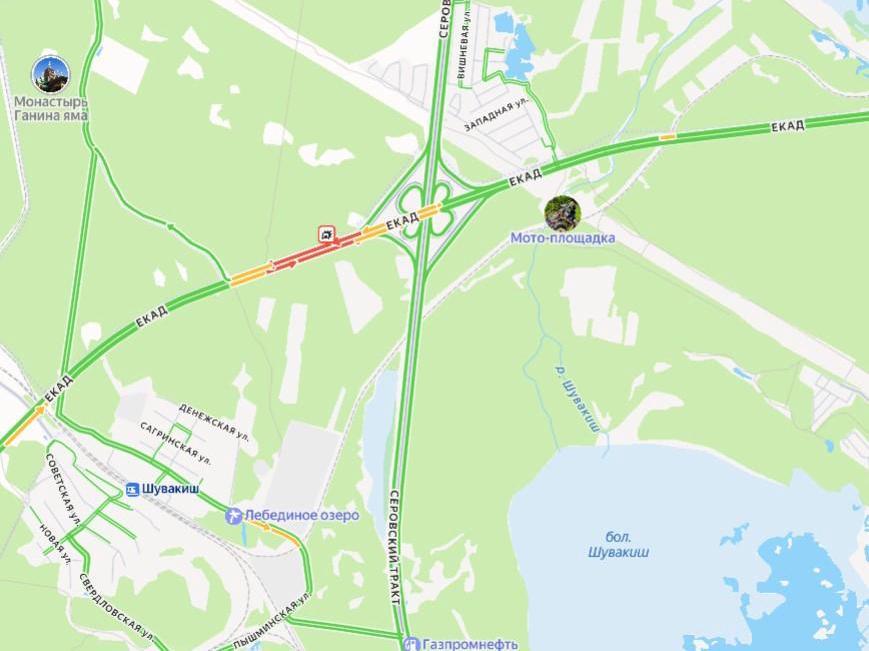This screenshot has height=651, width=869.
Task: Open the Лебединое озеро airfield marker
Action: pyautogui.click(x=234, y=515)
